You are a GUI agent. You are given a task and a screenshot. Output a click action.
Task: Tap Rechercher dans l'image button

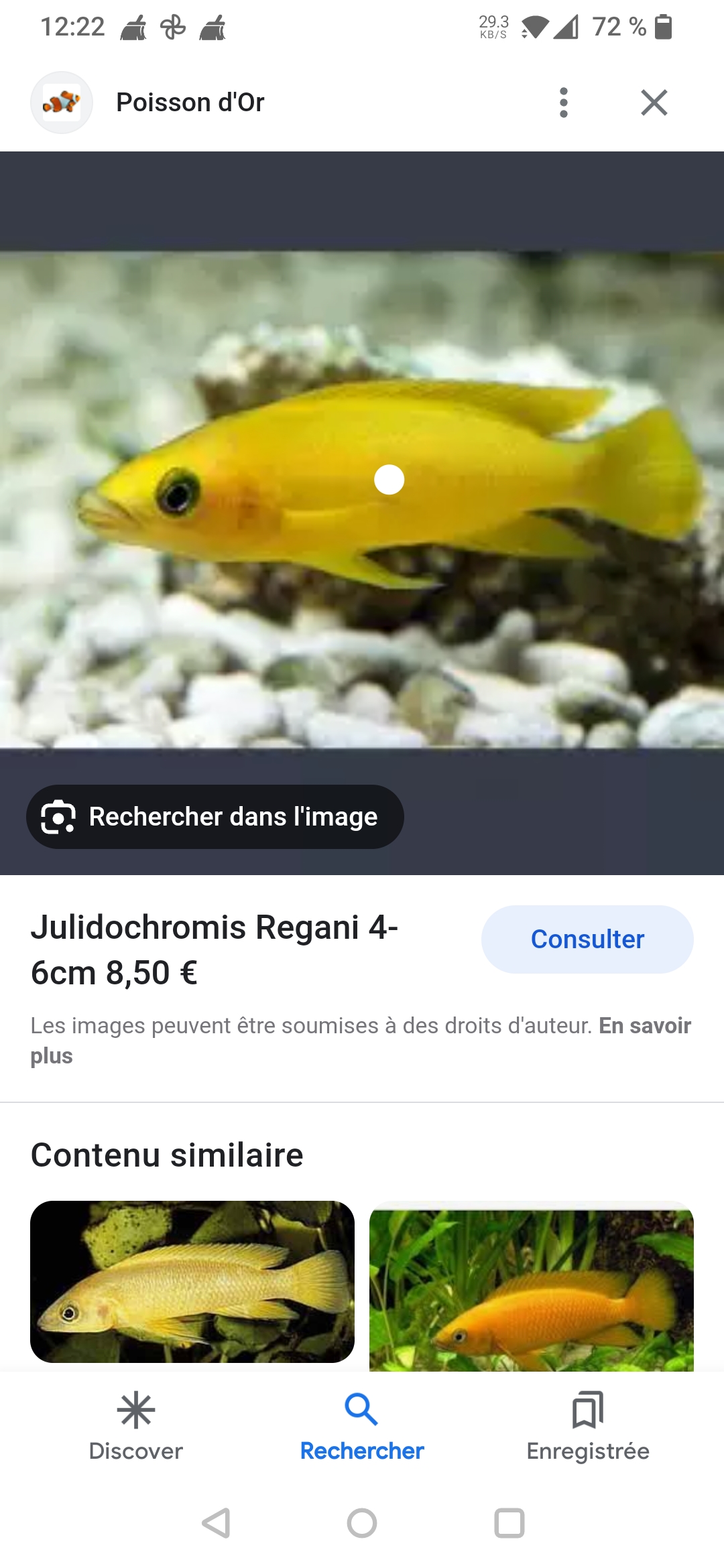coord(215,817)
